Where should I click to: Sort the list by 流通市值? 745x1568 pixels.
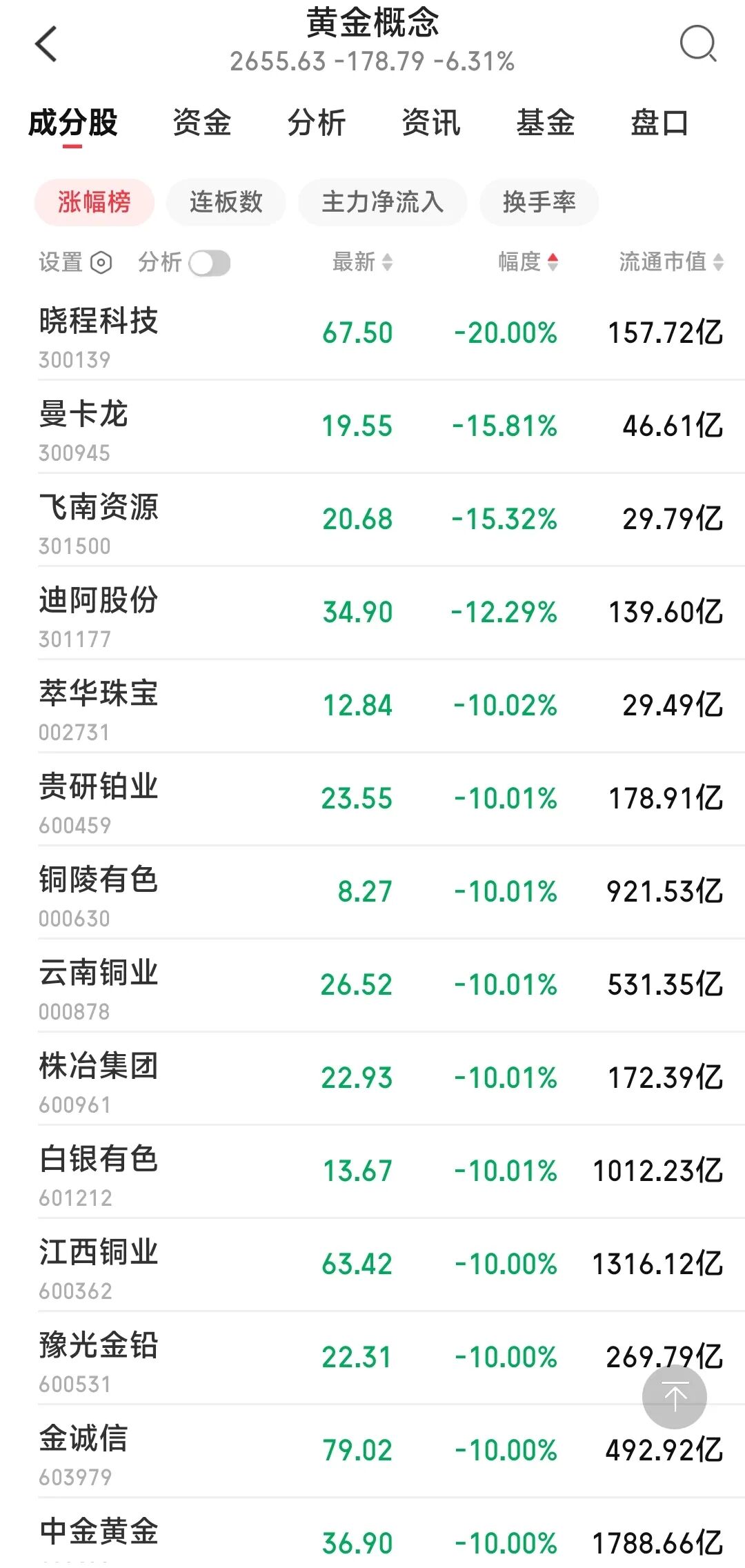point(670,262)
